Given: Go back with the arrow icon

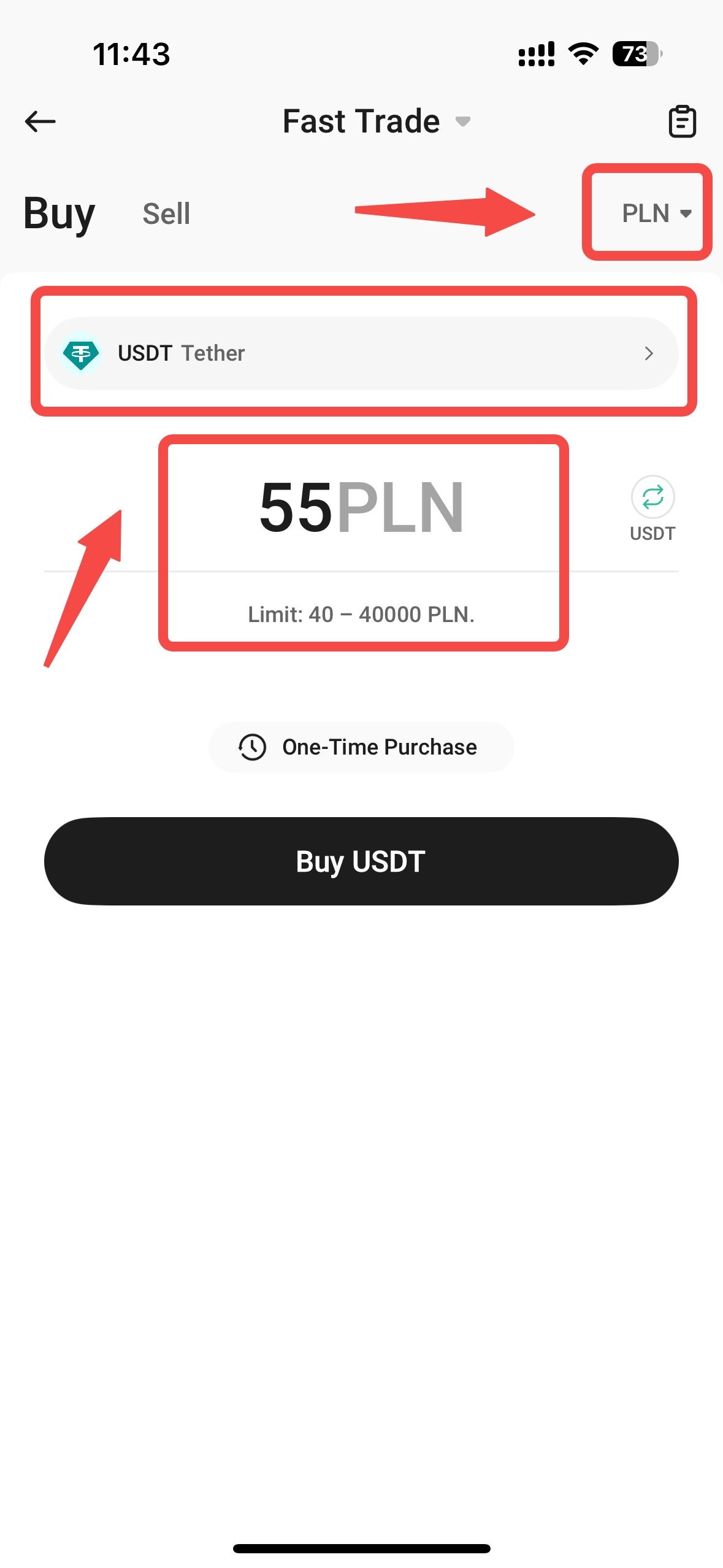Looking at the screenshot, I should tap(40, 121).
